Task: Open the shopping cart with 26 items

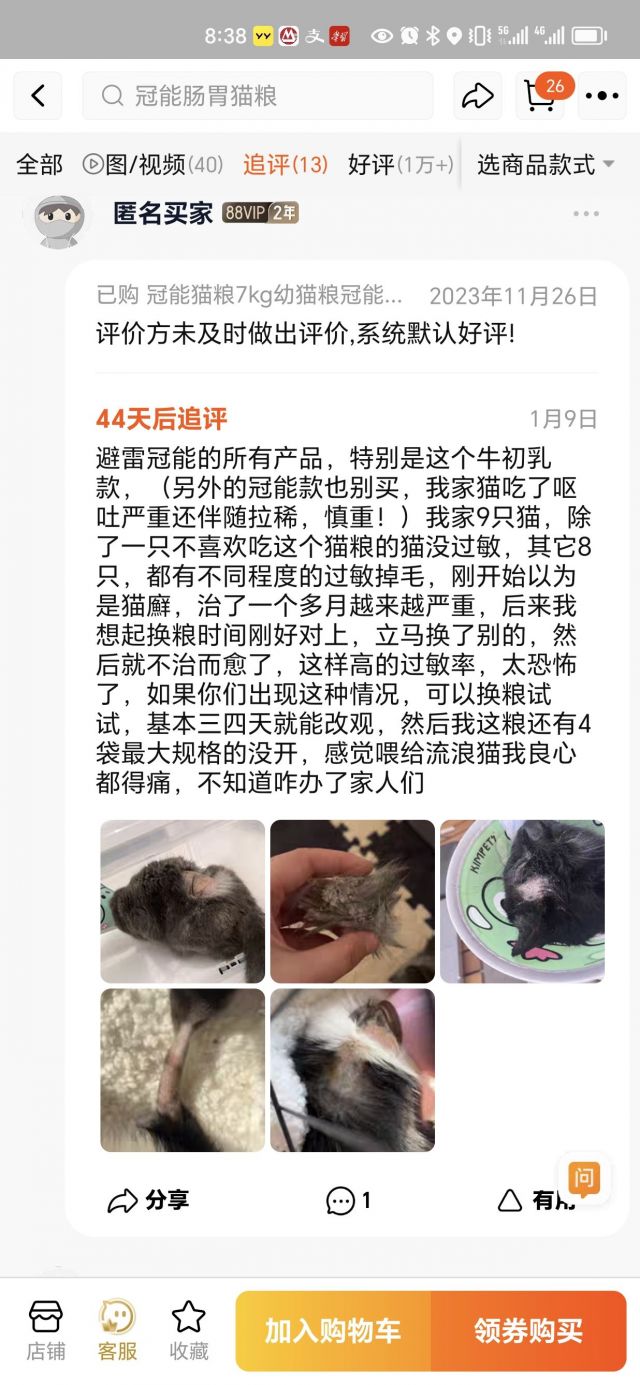Action: (x=540, y=96)
